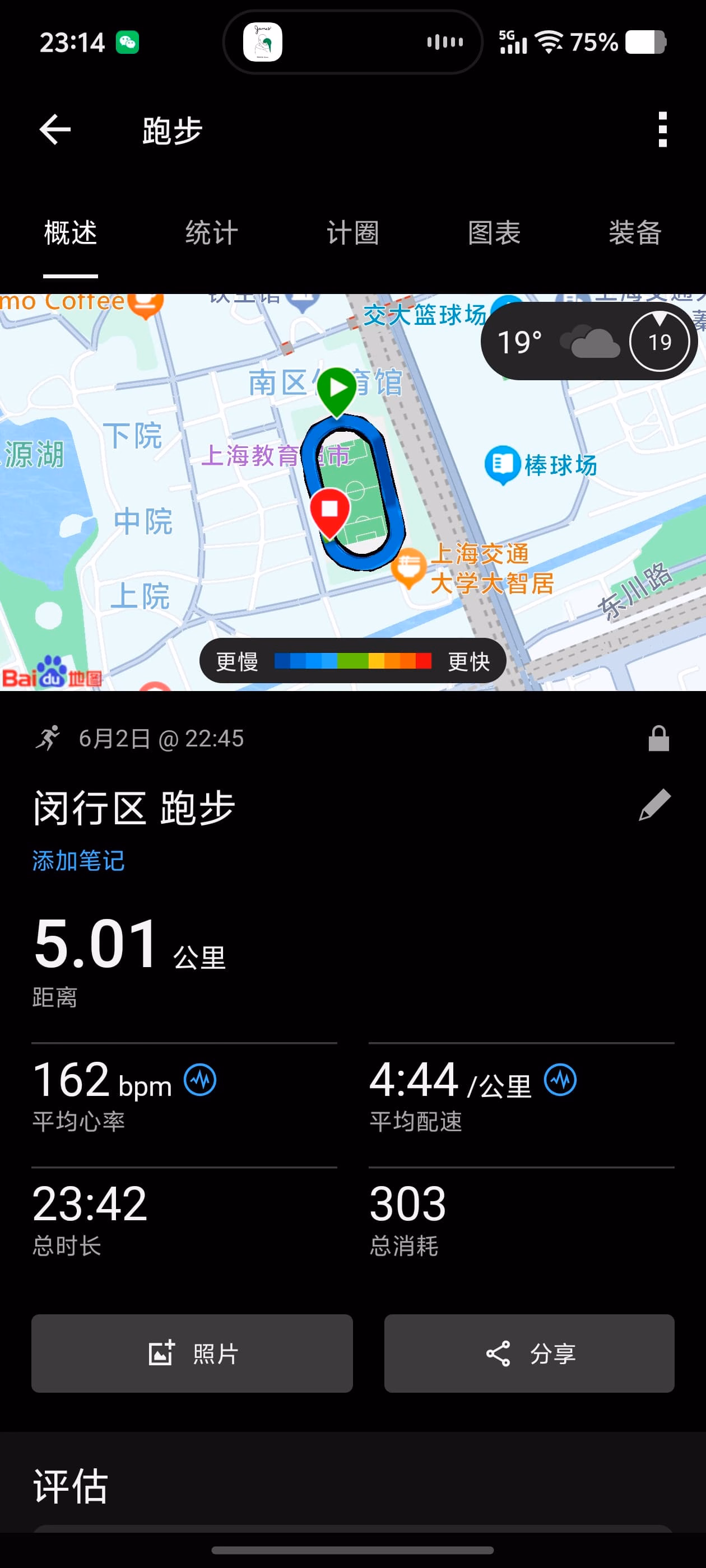The image size is (706, 1568).
Task: Edit the activity title with pencil icon
Action: point(655,805)
